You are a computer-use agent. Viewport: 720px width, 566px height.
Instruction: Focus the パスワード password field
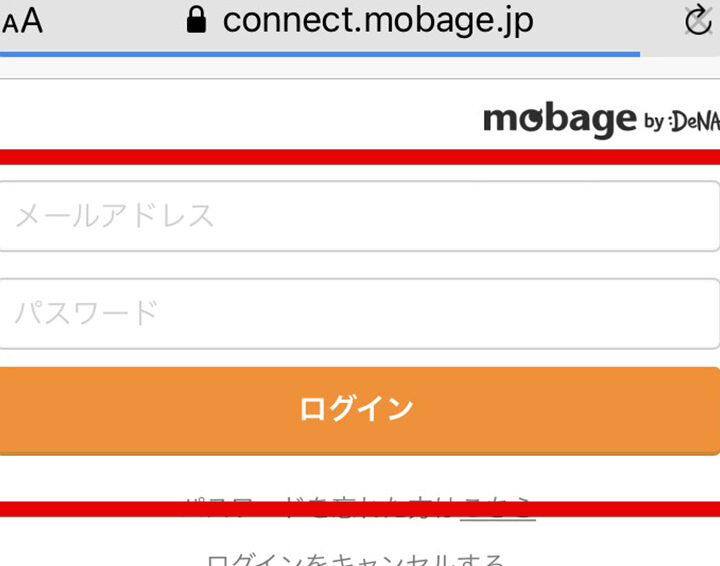(360, 313)
